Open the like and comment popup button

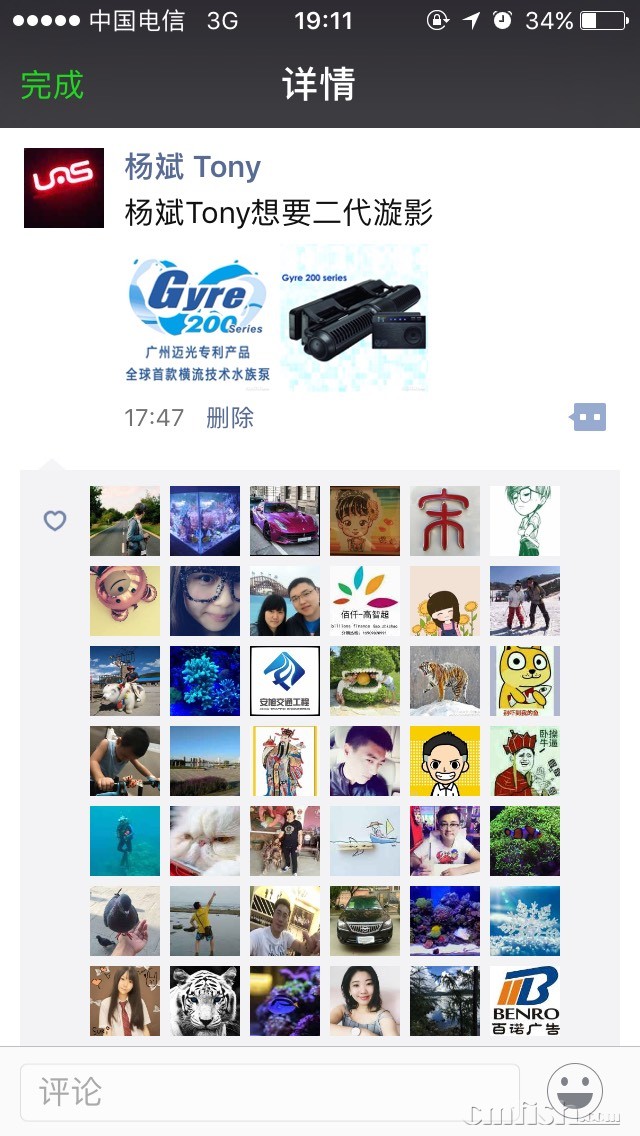(x=589, y=417)
